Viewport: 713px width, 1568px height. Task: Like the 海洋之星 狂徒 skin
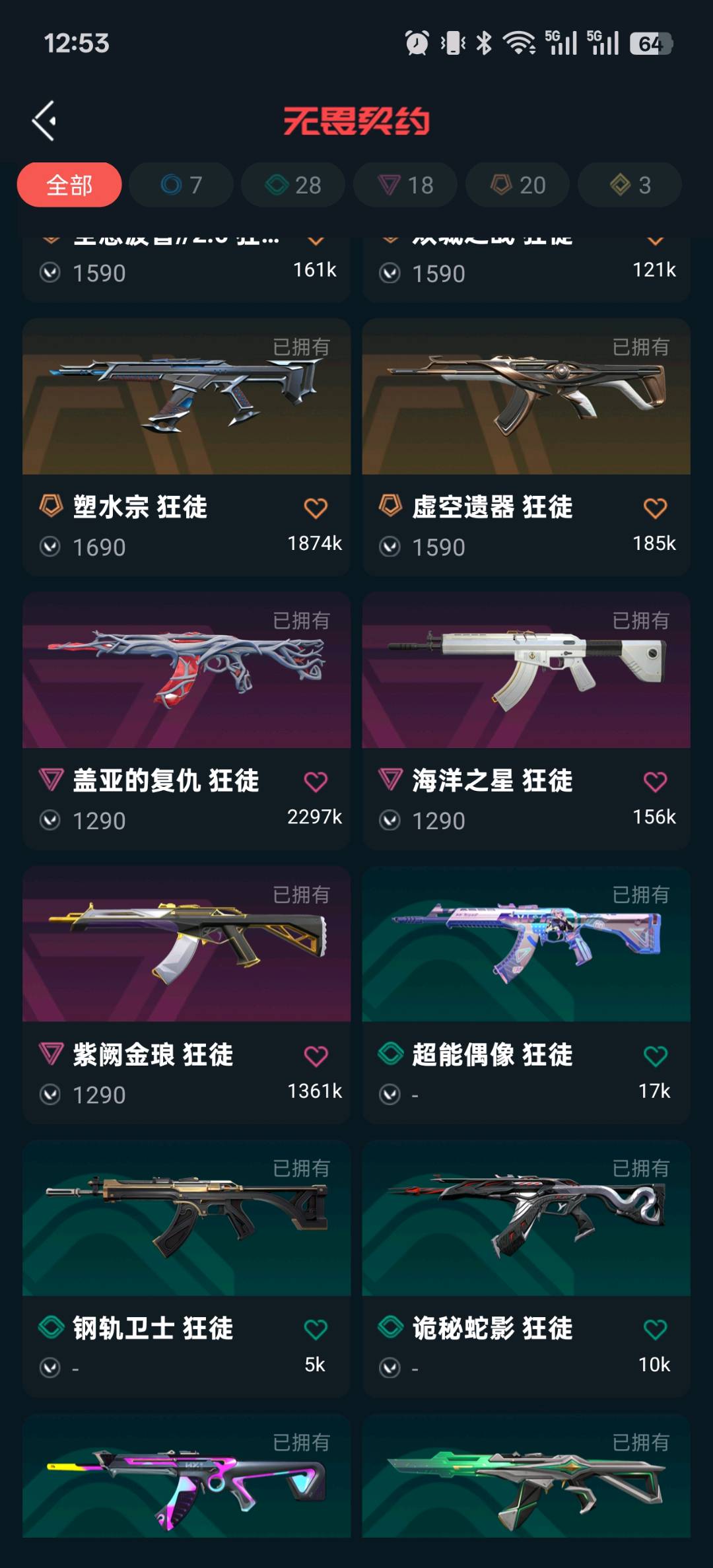click(655, 782)
